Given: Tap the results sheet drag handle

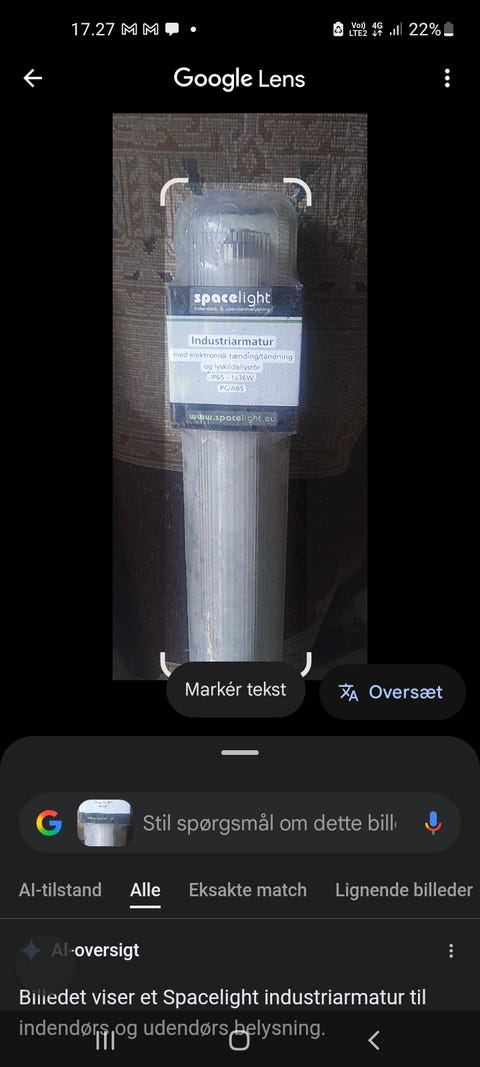Looking at the screenshot, I should (240, 753).
